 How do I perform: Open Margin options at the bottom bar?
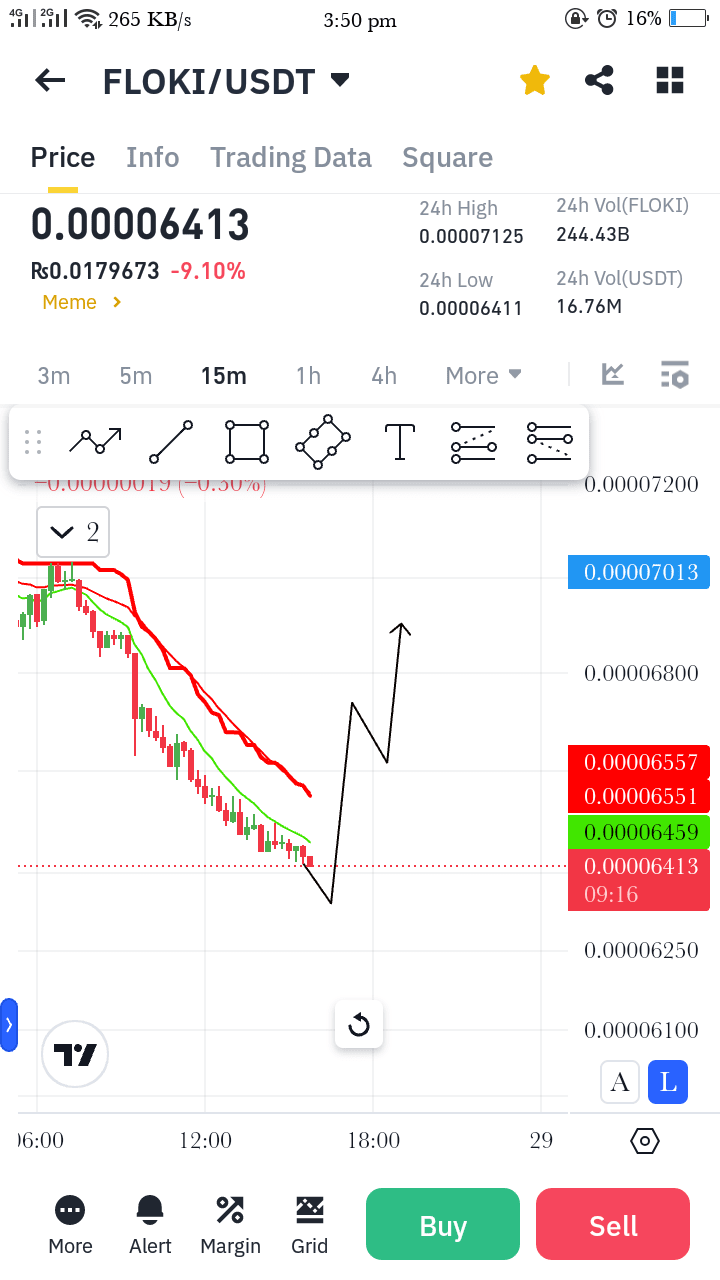[230, 1224]
